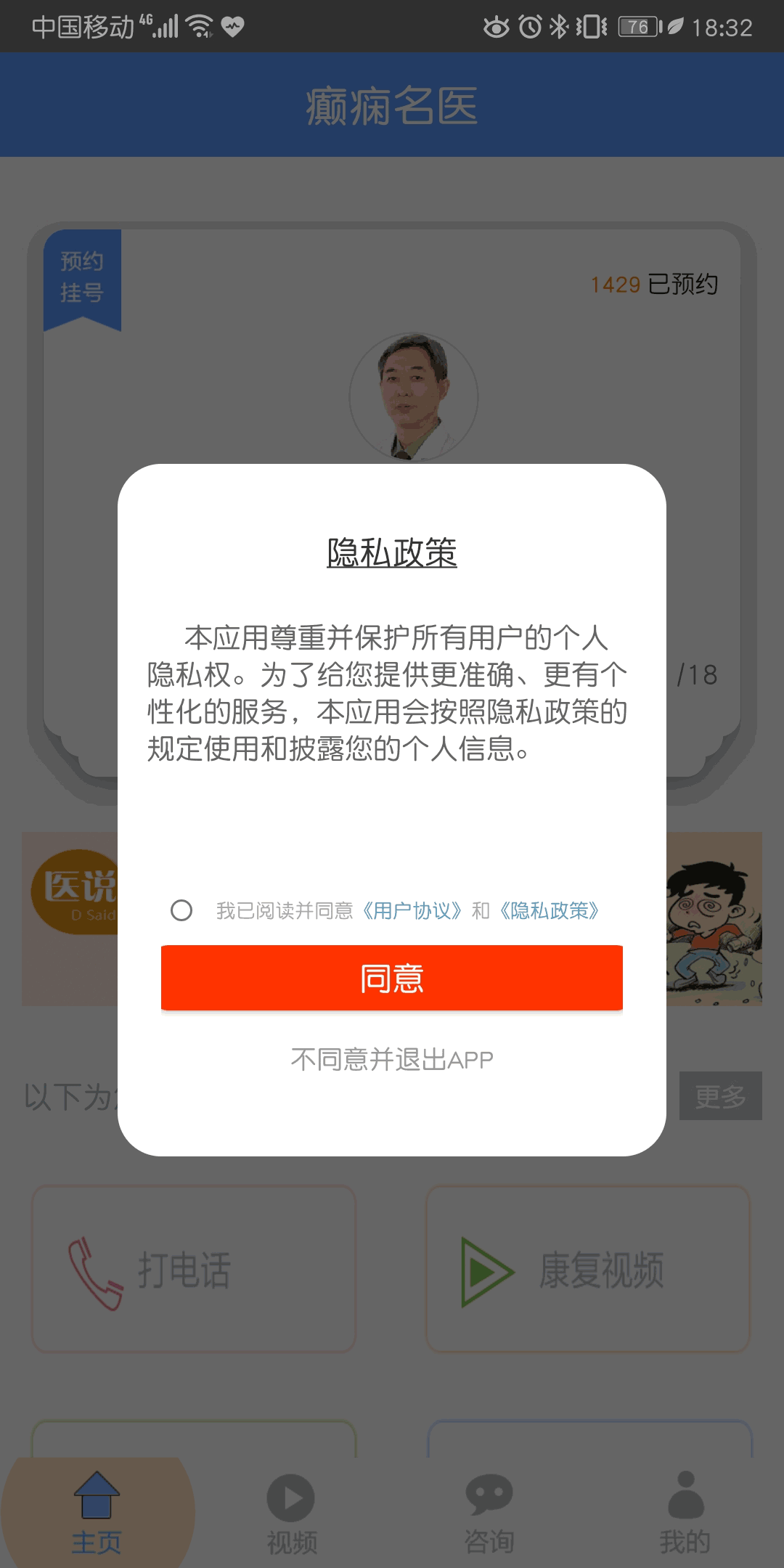Open the 《隐私政策》 link
Screen dimensions: 784x1568
pyautogui.click(x=549, y=910)
